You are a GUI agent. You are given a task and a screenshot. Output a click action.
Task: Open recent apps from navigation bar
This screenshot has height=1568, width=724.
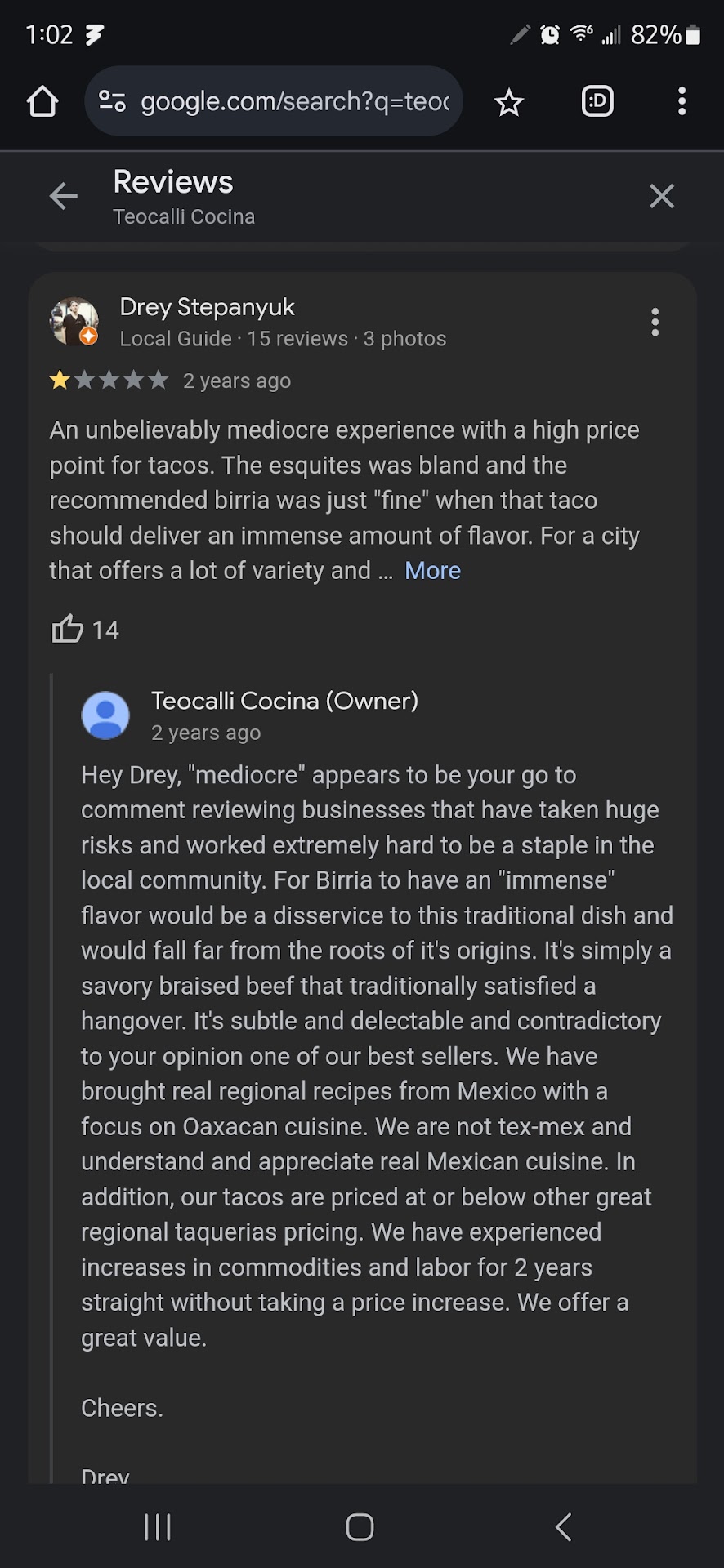click(x=158, y=1526)
